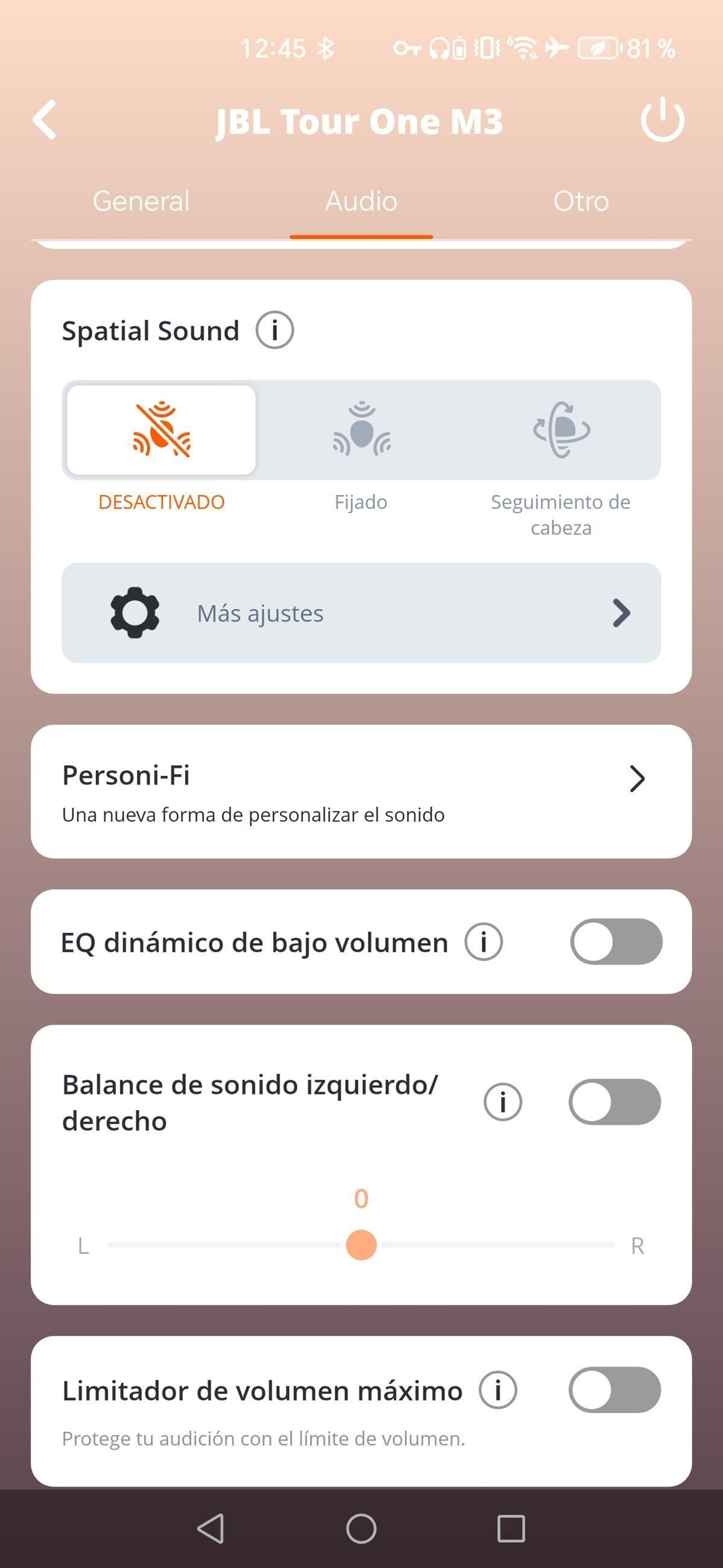Show info for Balance de sonido izquierdo/derecho

(502, 1102)
